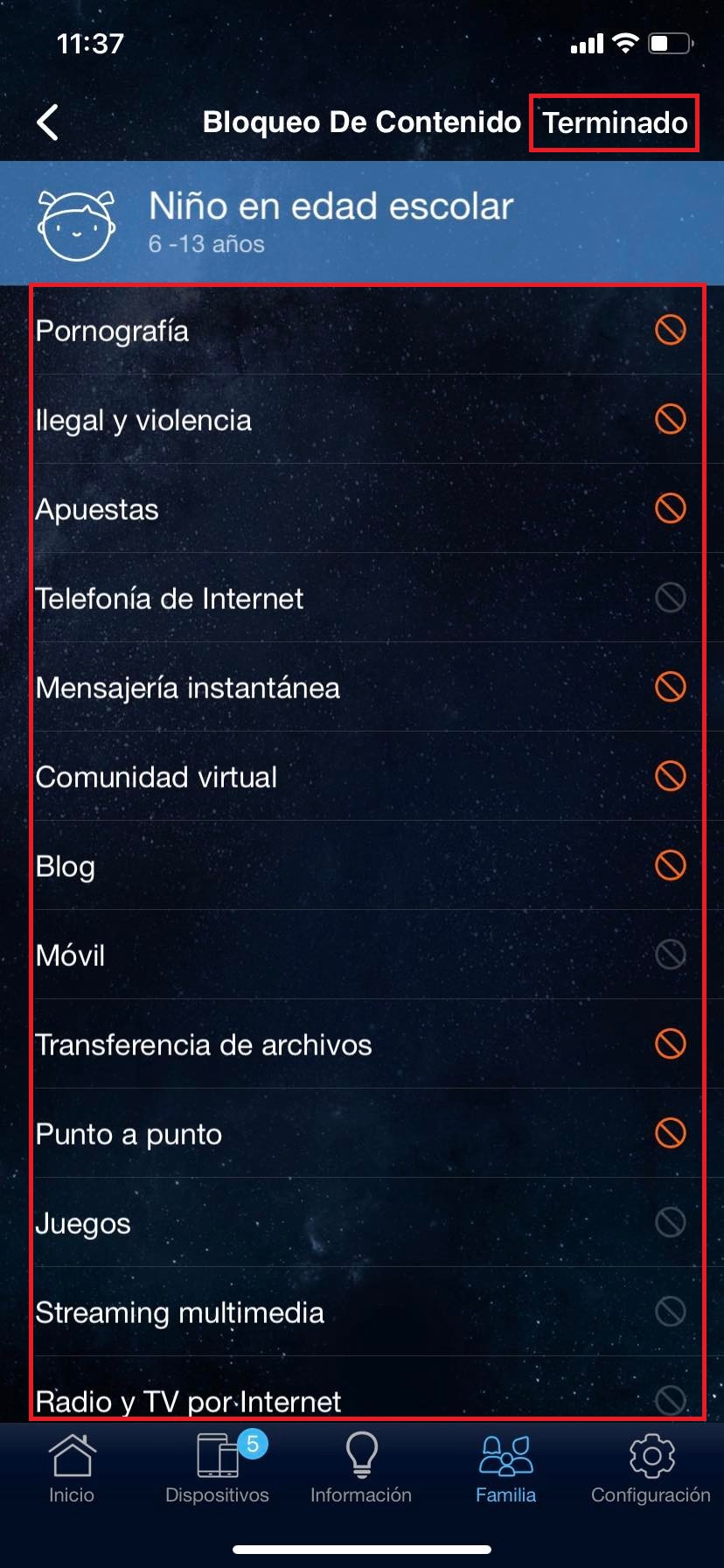This screenshot has width=724, height=1568.
Task: Go to the Información tab
Action: pyautogui.click(x=361, y=1469)
